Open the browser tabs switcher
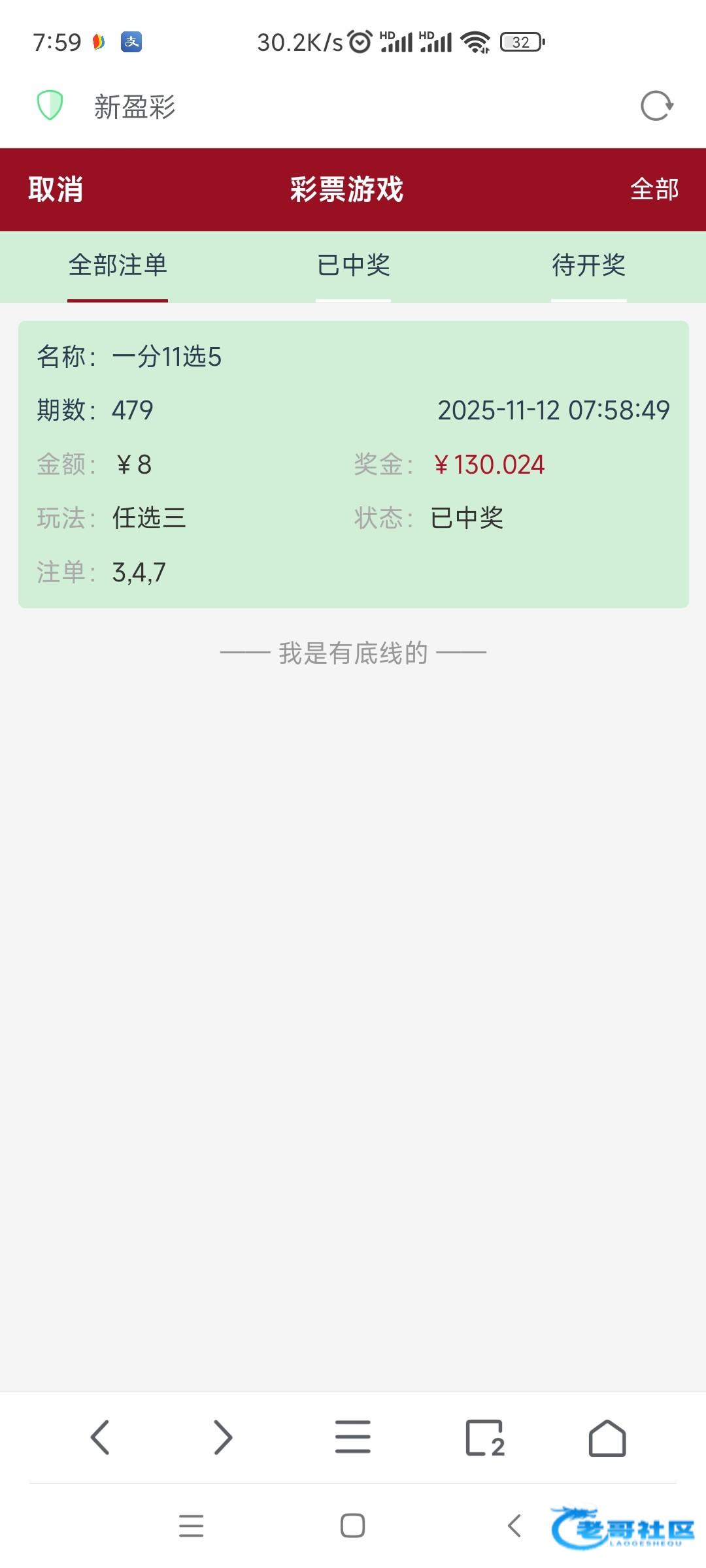This screenshot has height=1568, width=706. [x=484, y=1437]
